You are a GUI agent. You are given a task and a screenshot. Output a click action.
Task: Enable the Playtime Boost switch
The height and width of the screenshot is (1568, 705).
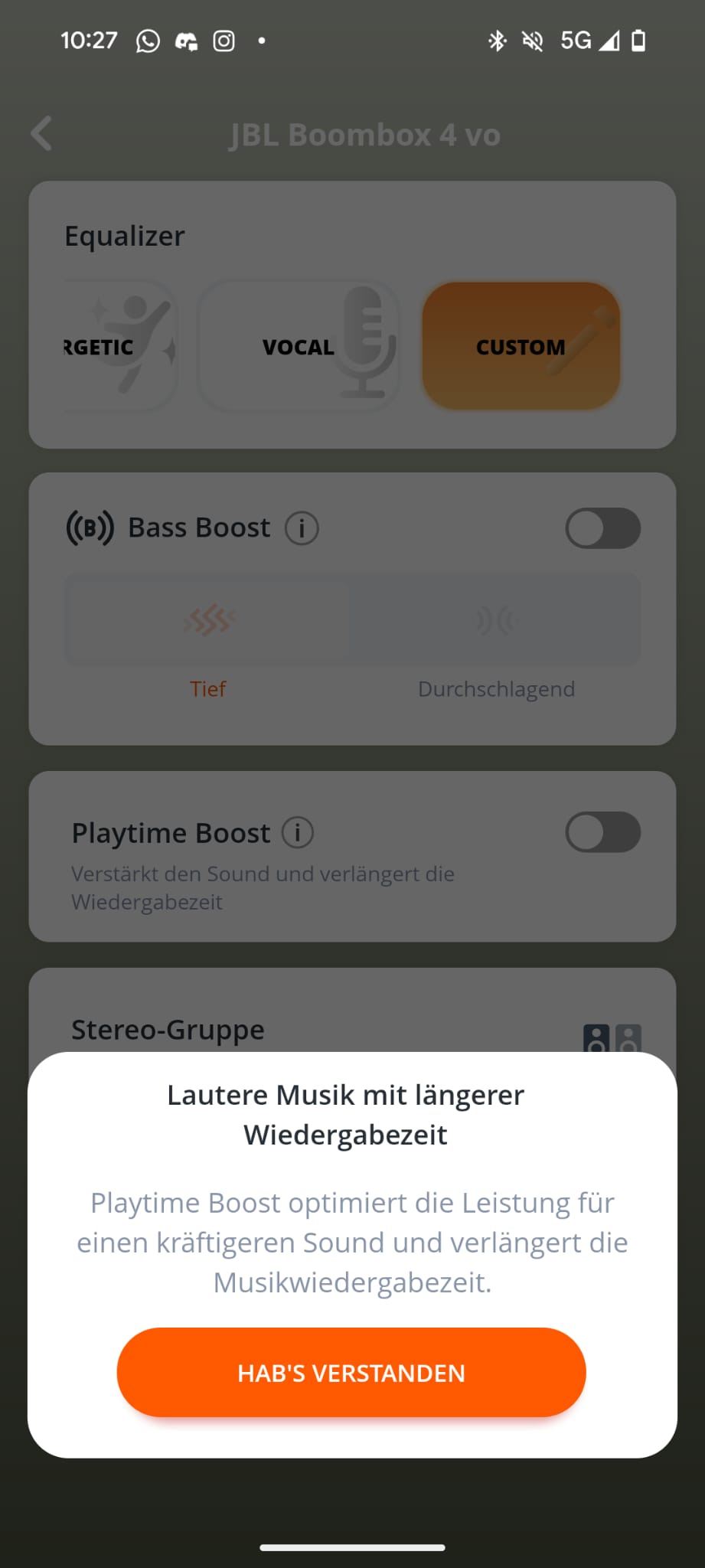(x=602, y=832)
